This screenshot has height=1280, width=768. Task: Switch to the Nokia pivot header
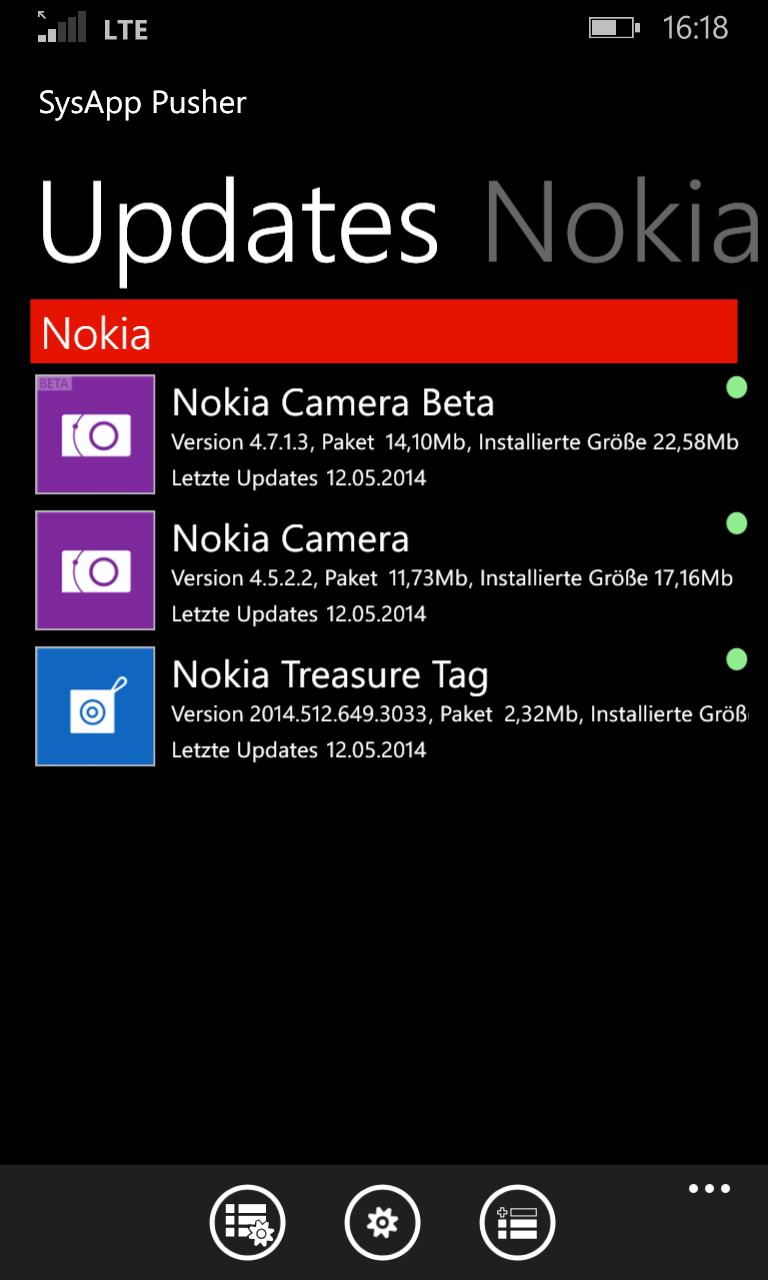(622, 222)
